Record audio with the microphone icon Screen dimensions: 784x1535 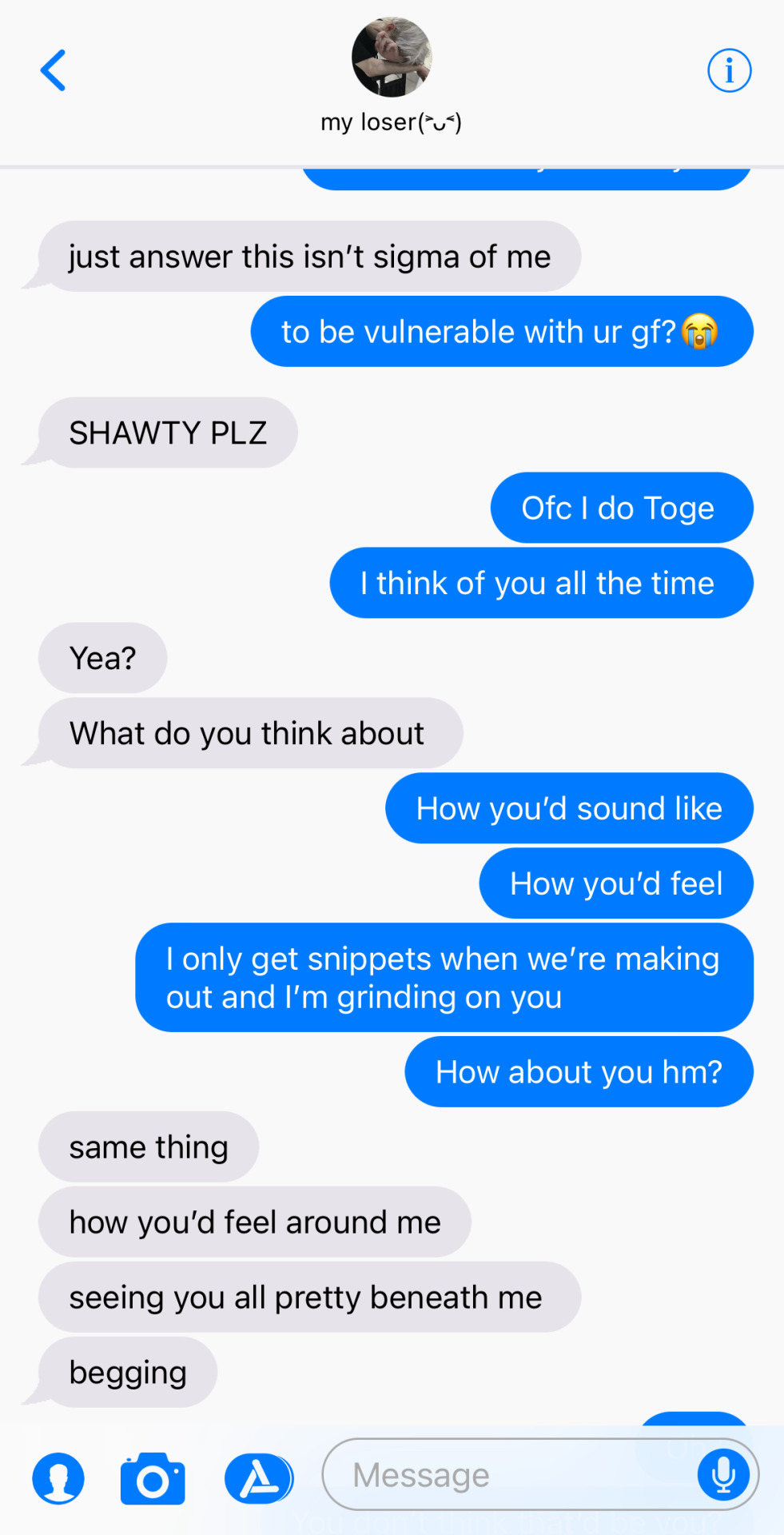pyautogui.click(x=723, y=1475)
